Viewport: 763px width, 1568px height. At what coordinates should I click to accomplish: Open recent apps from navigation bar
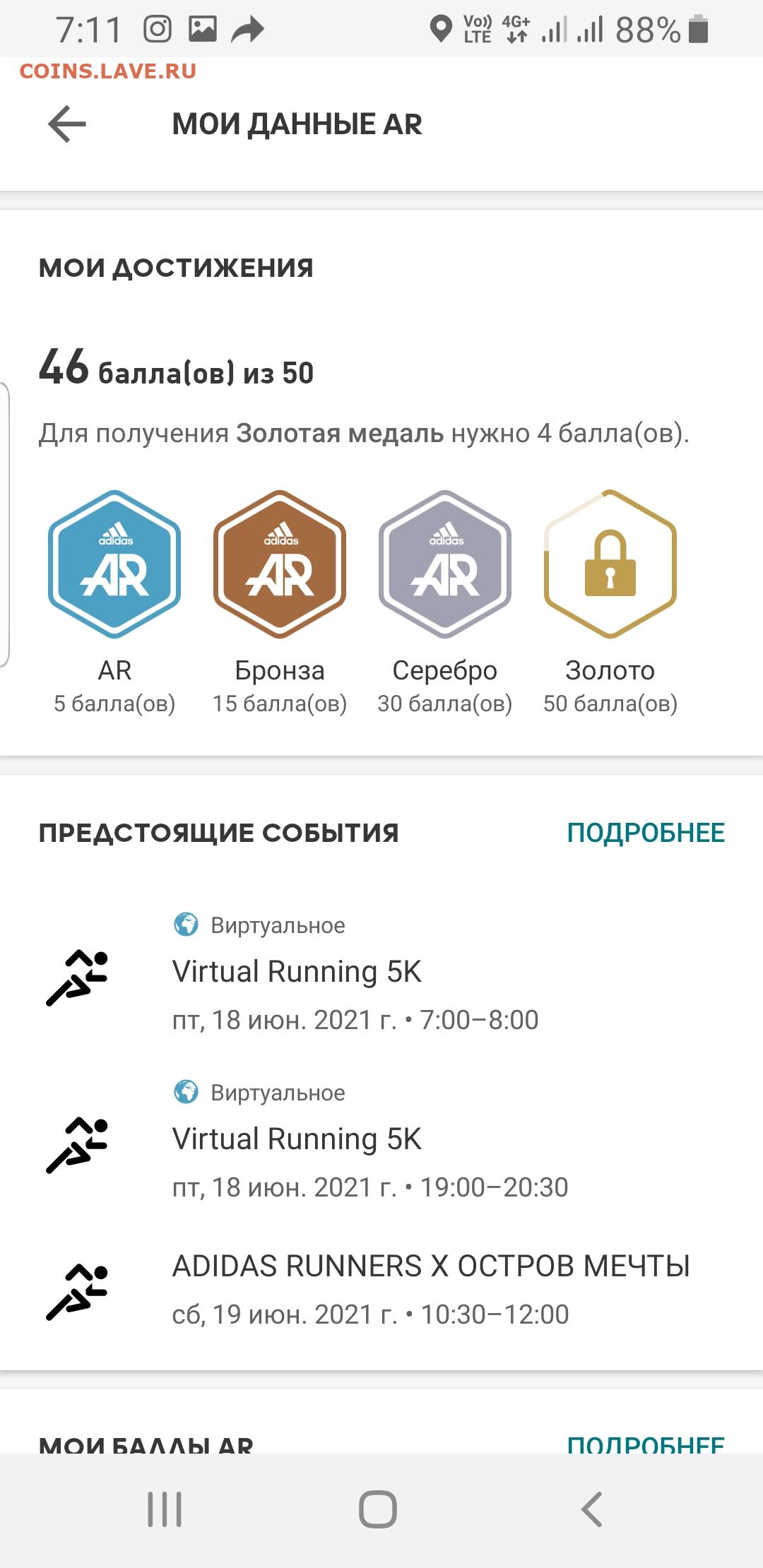click(165, 1509)
